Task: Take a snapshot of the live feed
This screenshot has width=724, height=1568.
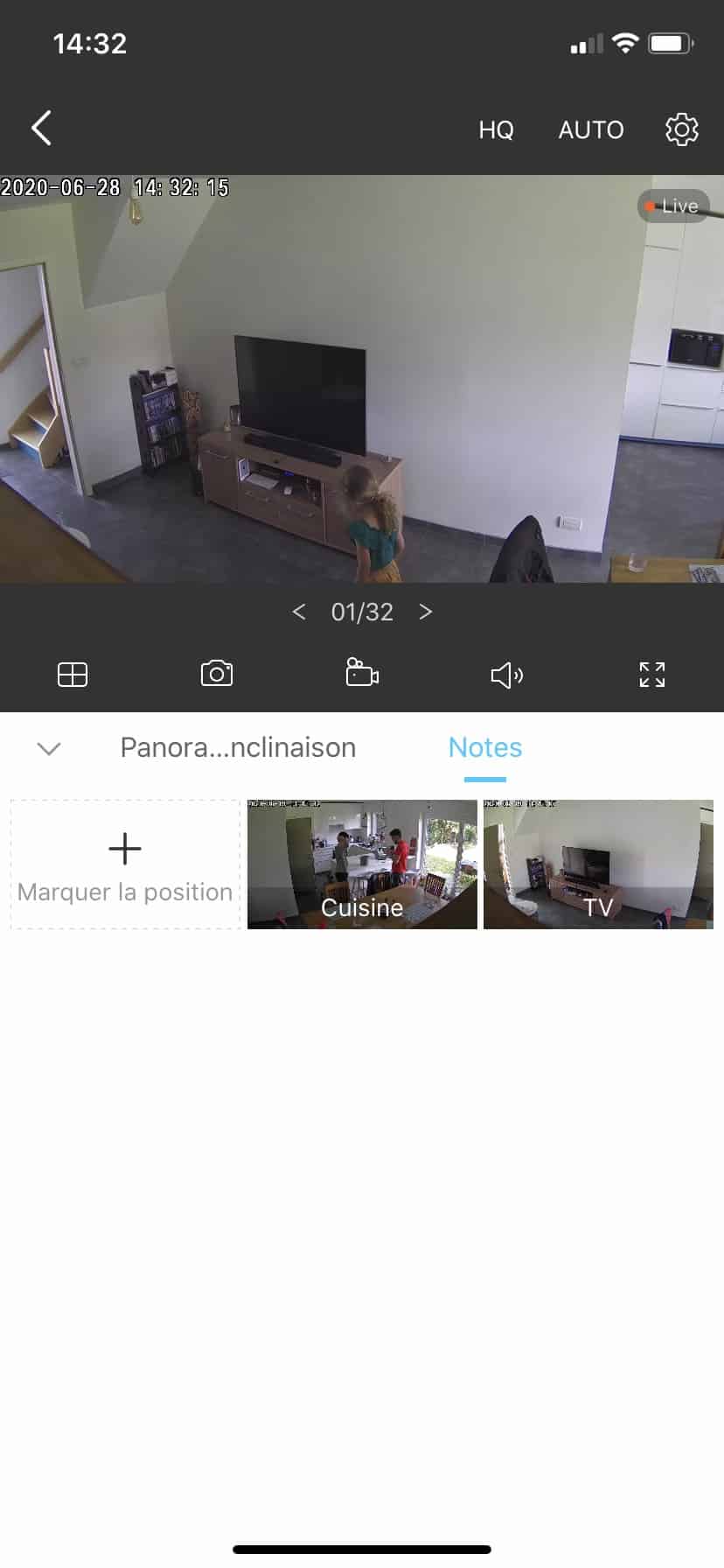Action: (x=217, y=674)
